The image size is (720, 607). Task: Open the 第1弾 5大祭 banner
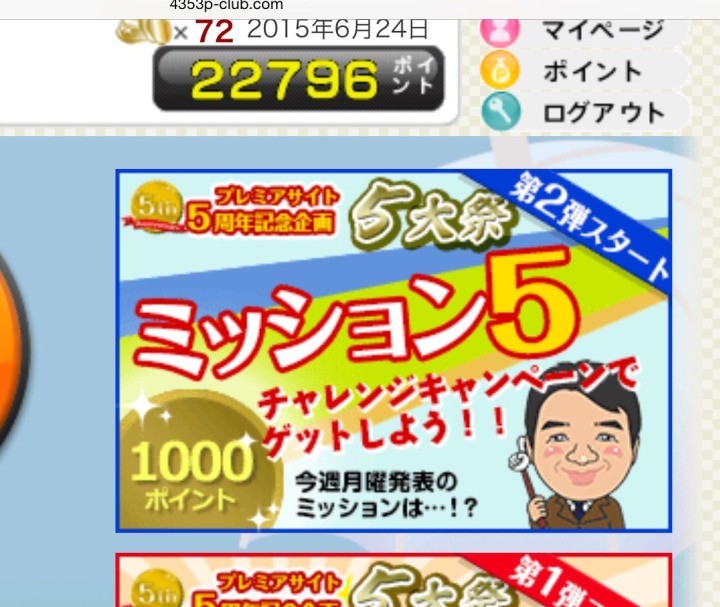coord(393,582)
